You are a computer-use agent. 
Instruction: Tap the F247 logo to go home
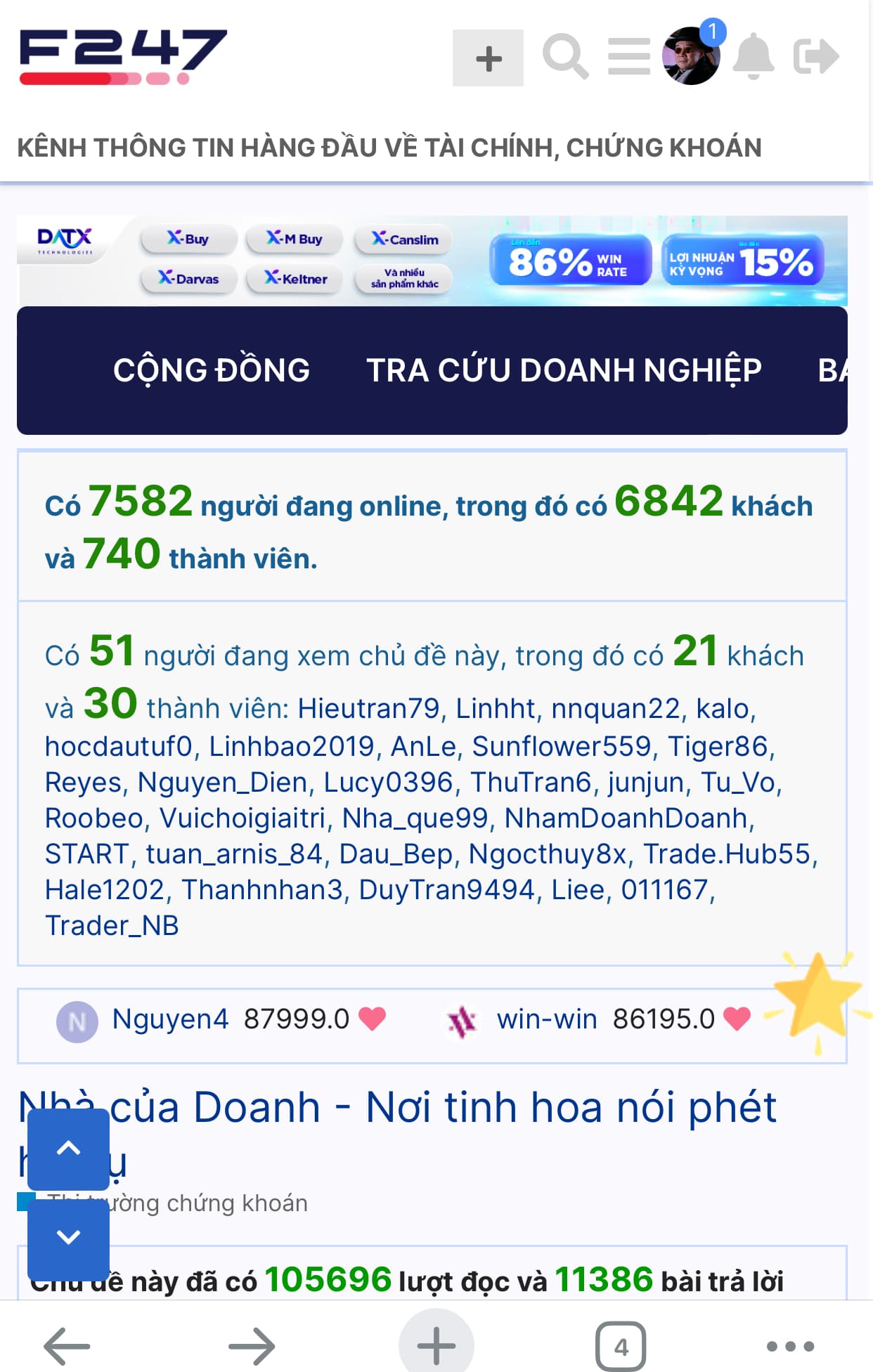pyautogui.click(x=123, y=56)
